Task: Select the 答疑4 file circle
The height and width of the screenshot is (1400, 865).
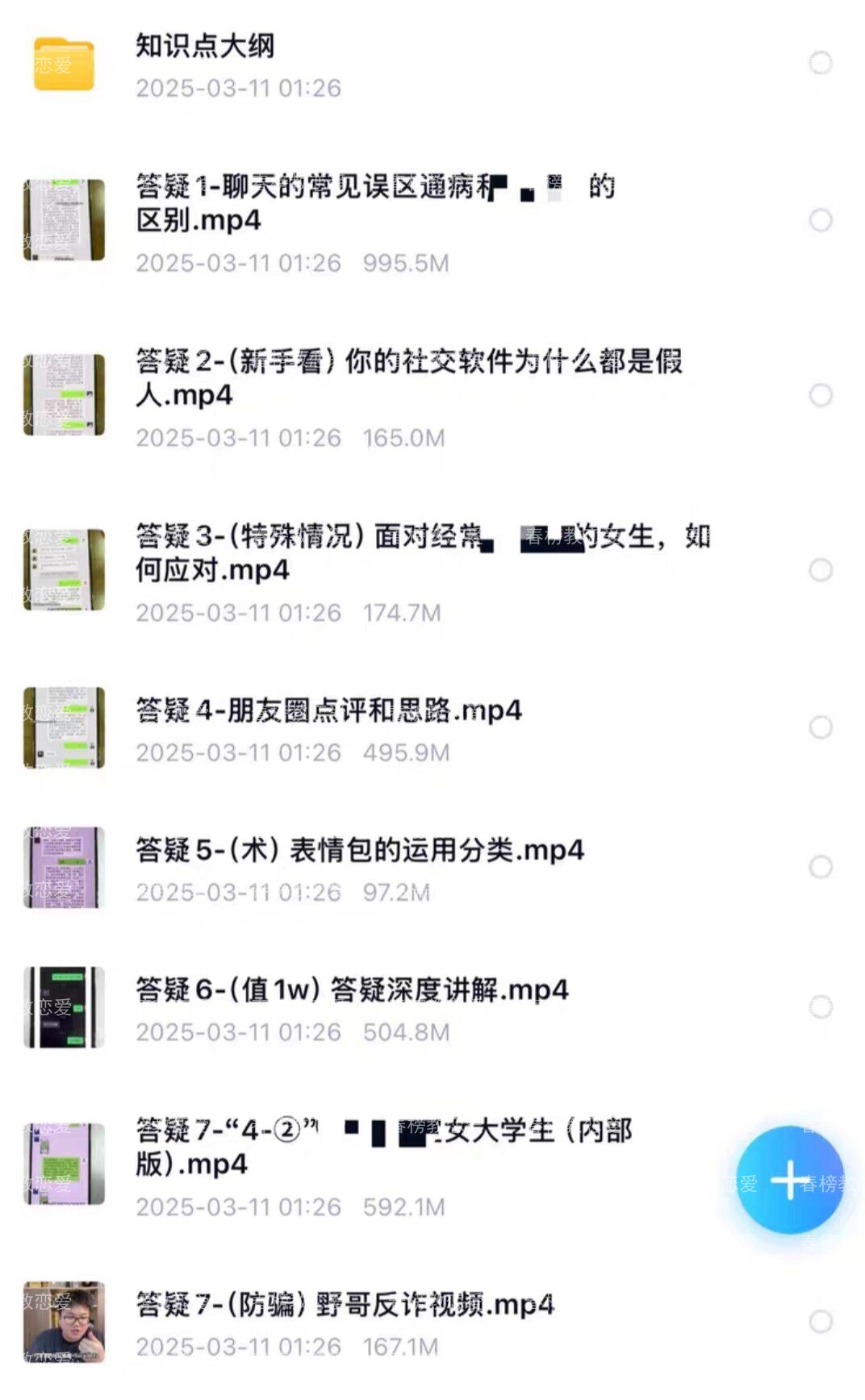Action: pyautogui.click(x=820, y=727)
